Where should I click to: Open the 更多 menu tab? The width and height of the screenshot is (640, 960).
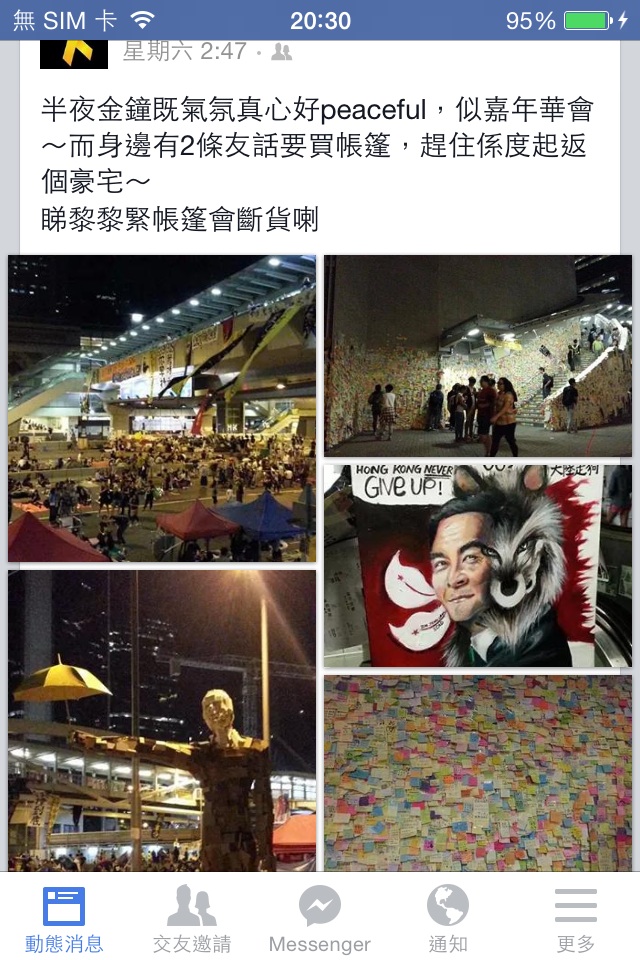coord(576,919)
